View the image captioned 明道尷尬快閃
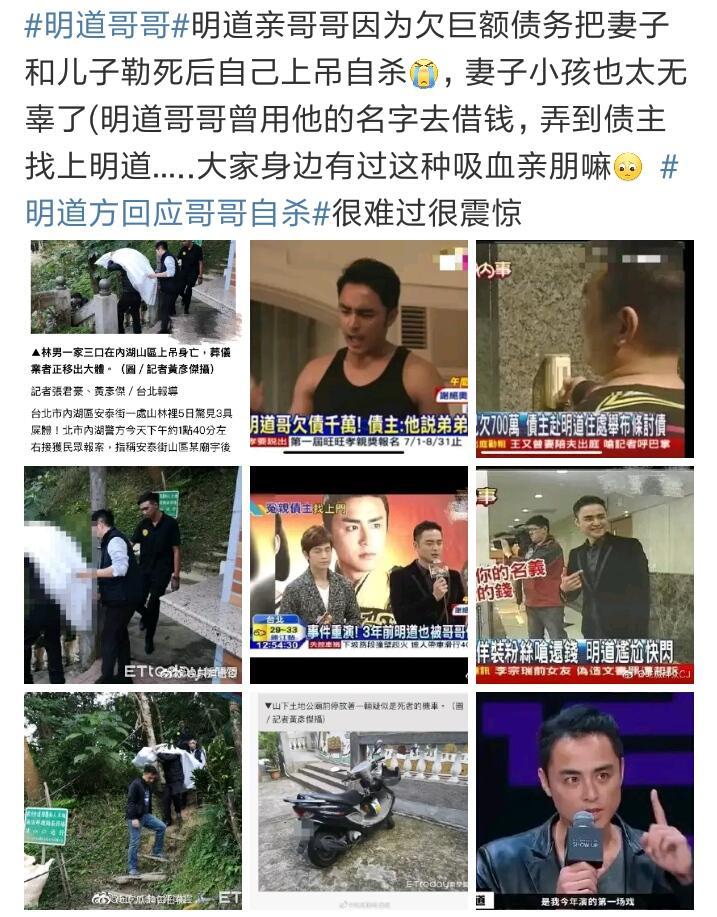 coord(584,575)
